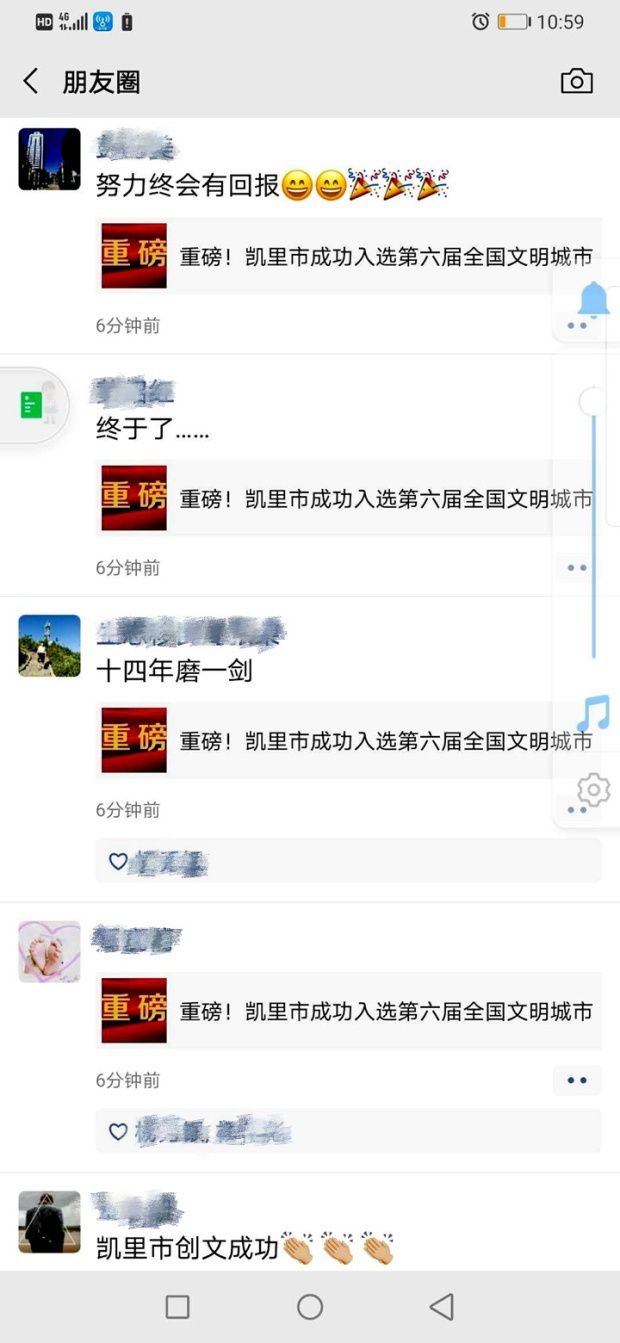620x1343 pixels.
Task: Open the camera to post a moment
Action: (576, 82)
